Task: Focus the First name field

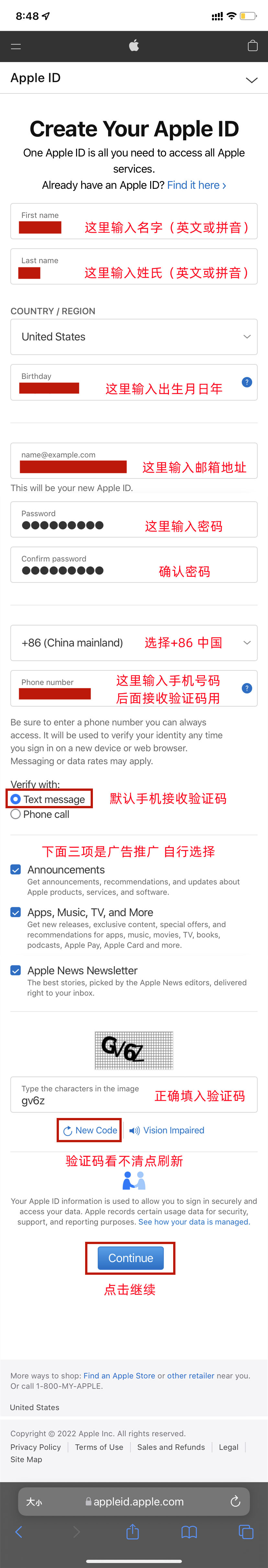Action: (133, 221)
